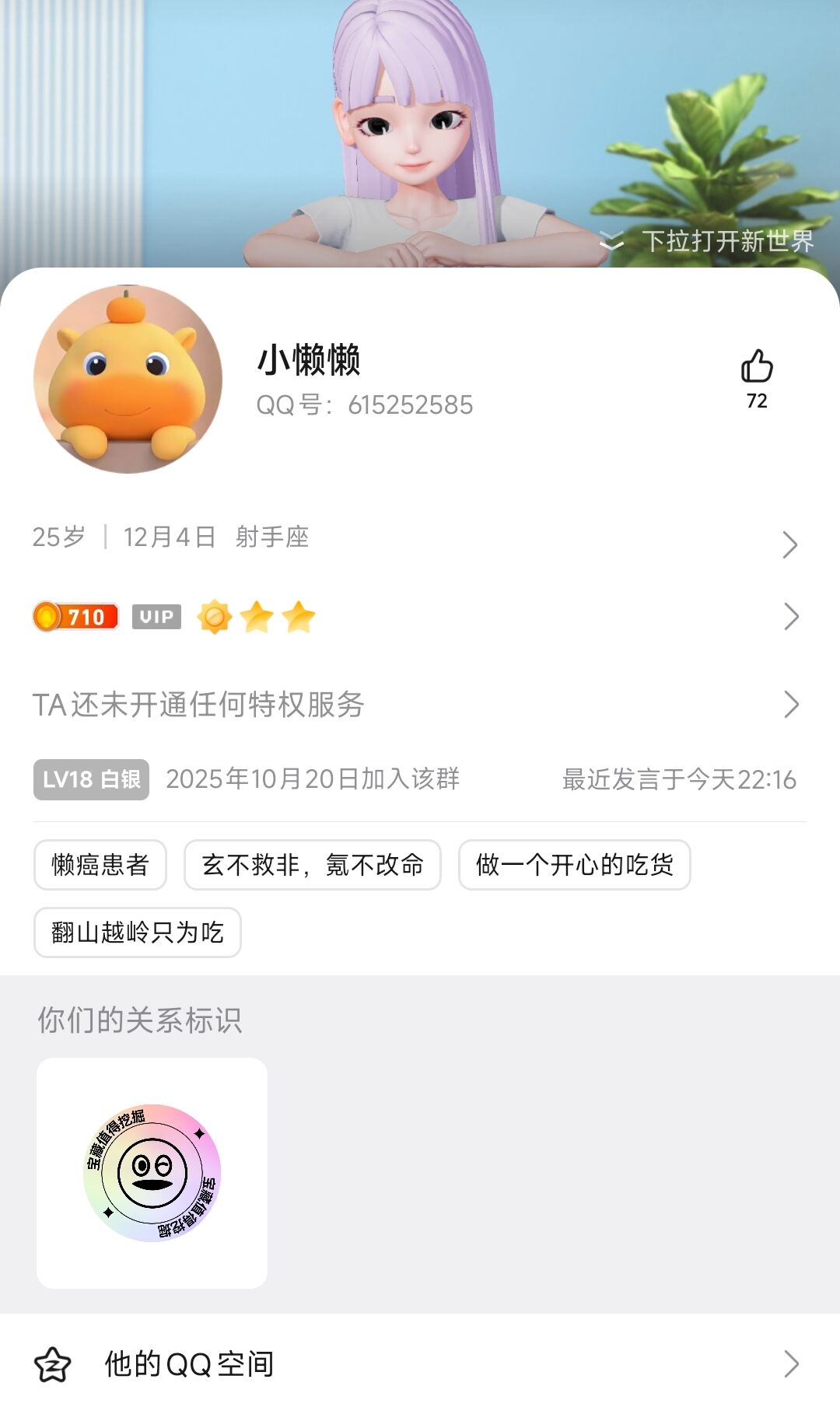Tap the 懒癌患者 tag

point(100,865)
